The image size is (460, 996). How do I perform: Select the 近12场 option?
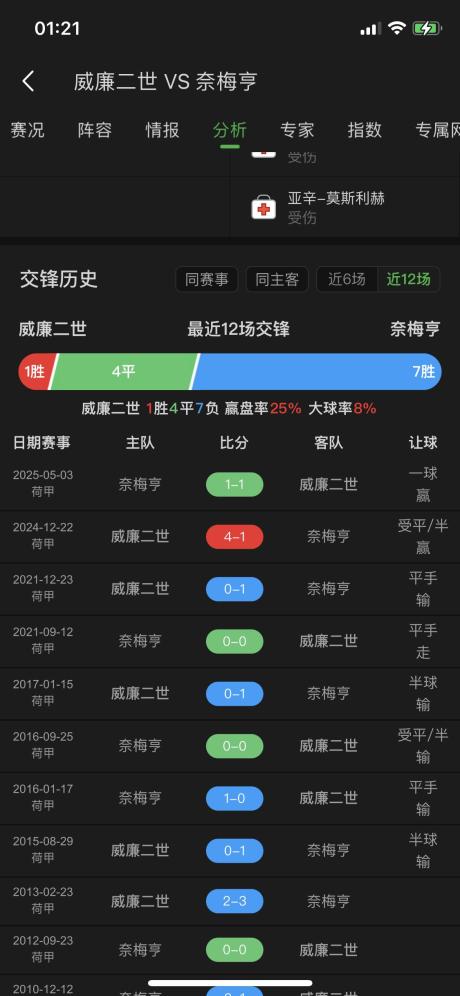coord(409,279)
